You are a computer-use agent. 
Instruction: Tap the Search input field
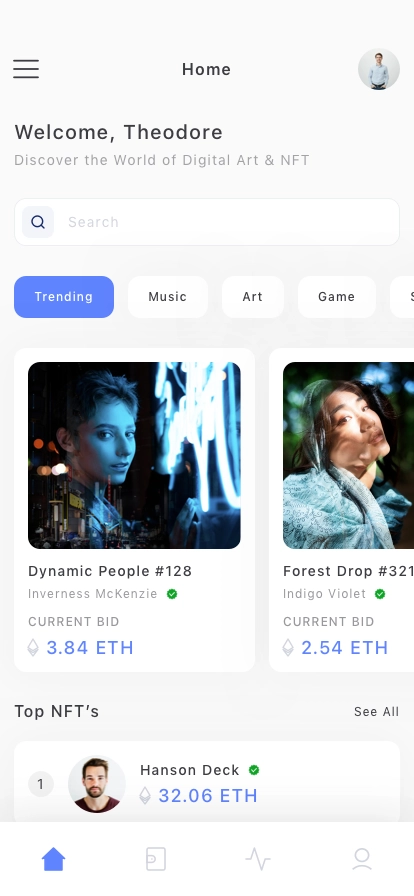(207, 222)
